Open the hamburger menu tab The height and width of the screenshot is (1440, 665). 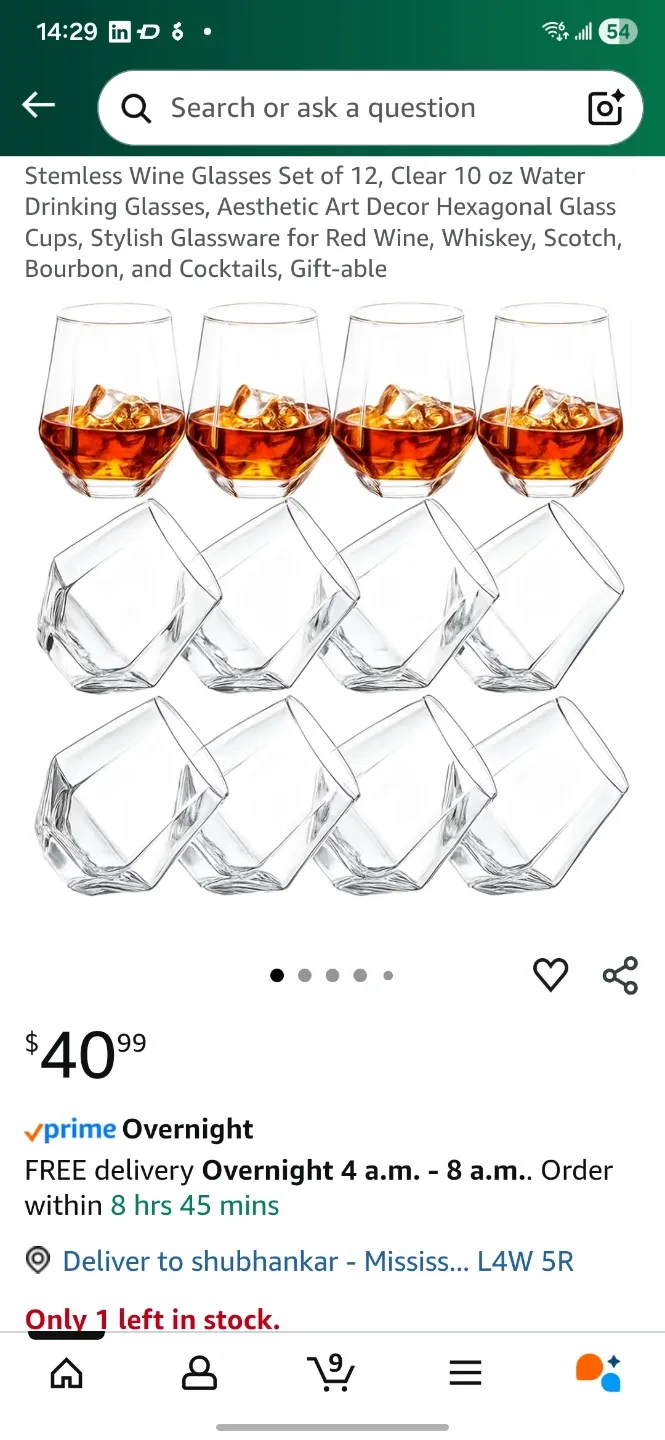pyautogui.click(x=465, y=1373)
